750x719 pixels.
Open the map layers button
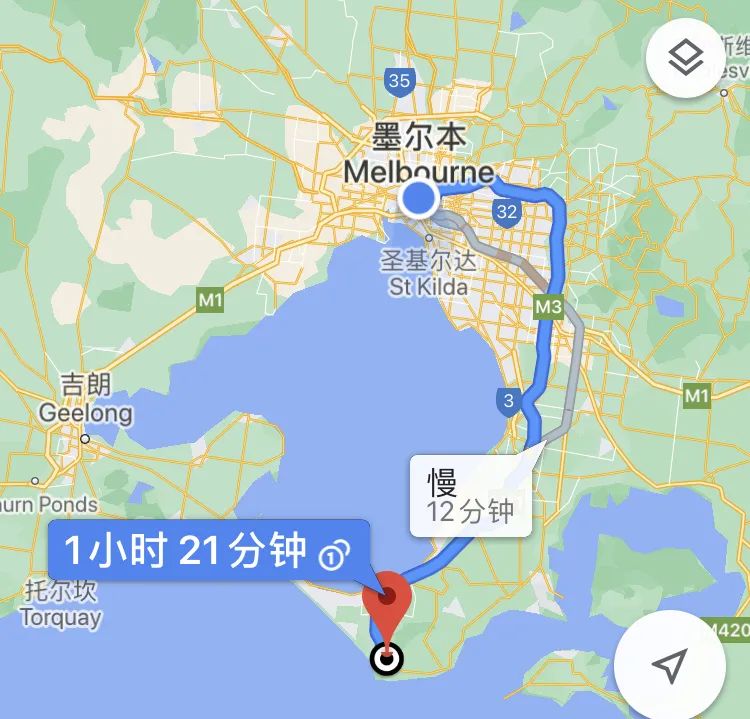tap(685, 59)
